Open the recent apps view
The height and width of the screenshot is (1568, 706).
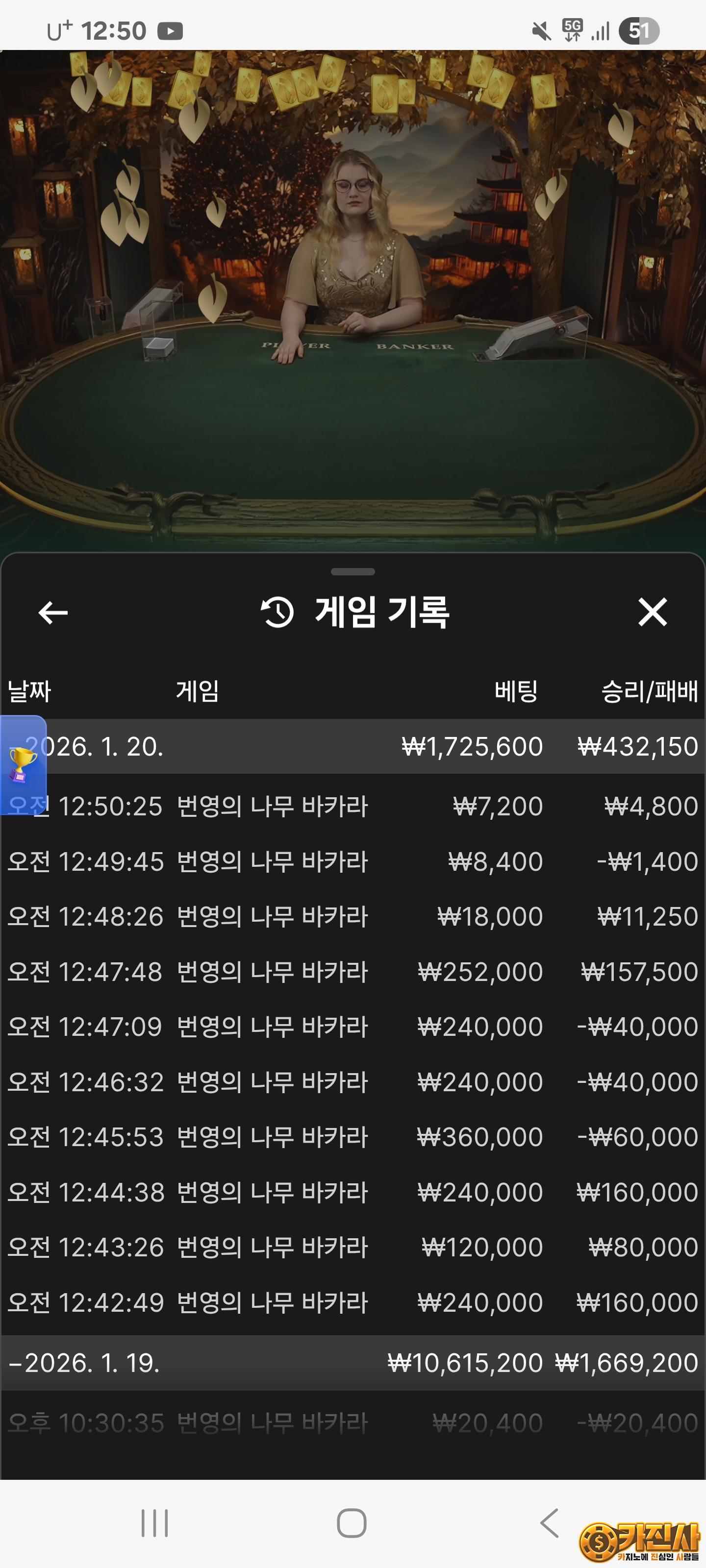[155, 1523]
